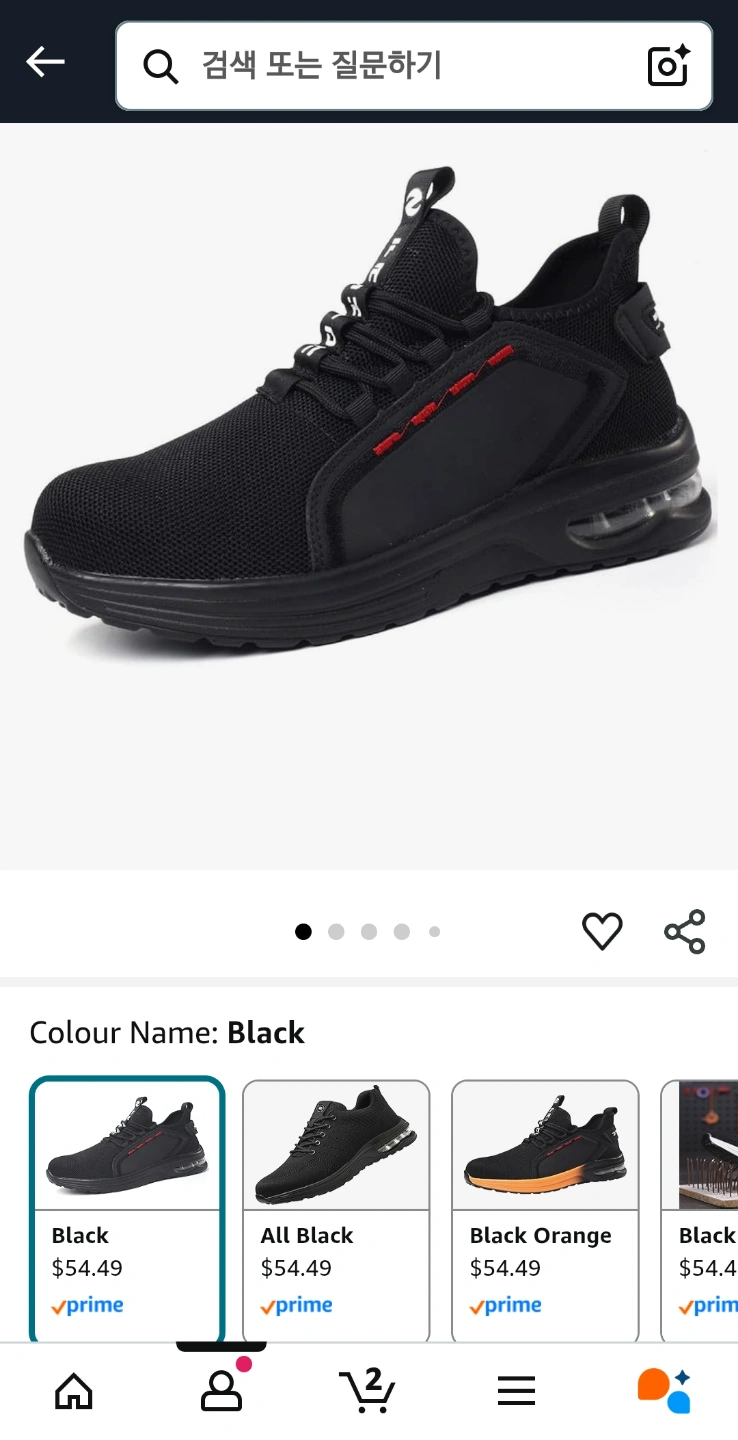Open the hamburger menu tab
Screen dimensions: 738x1440
516,1391
